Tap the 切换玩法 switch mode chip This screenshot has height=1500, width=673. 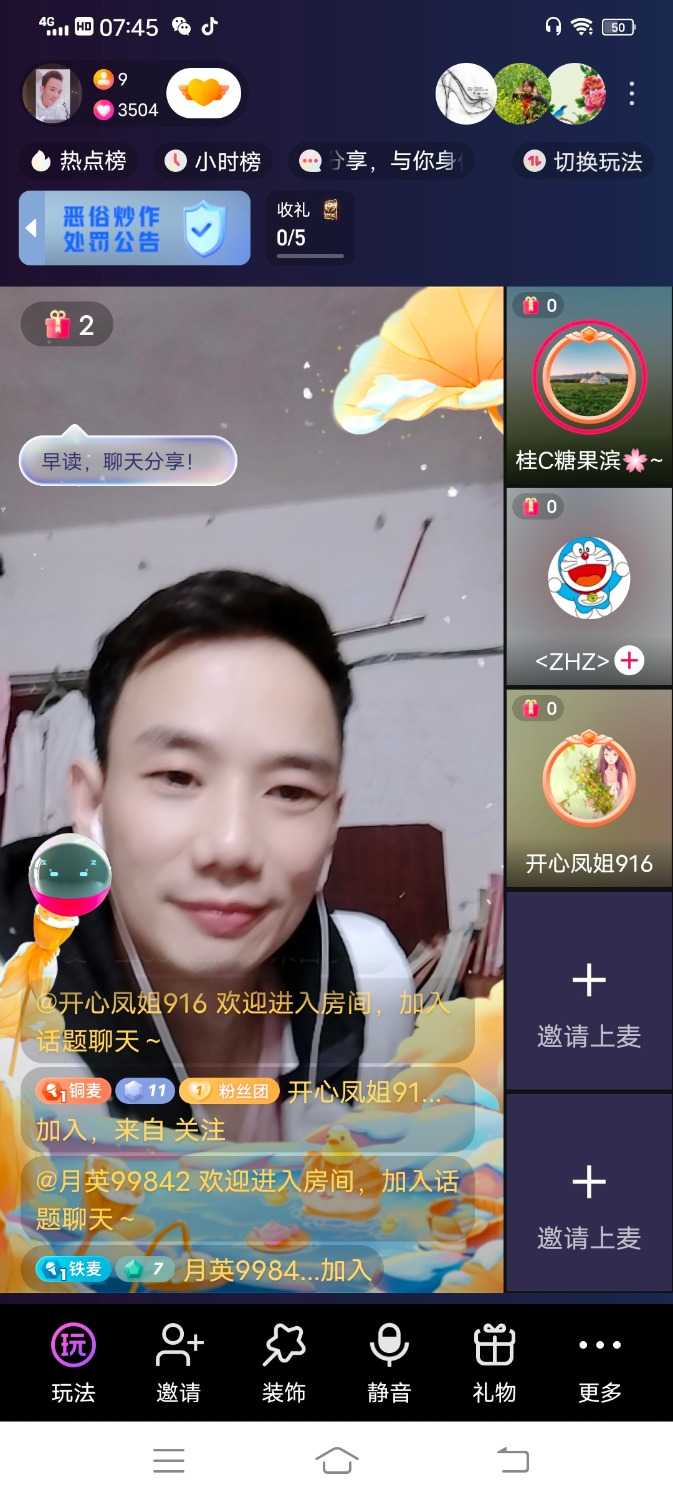(585, 161)
